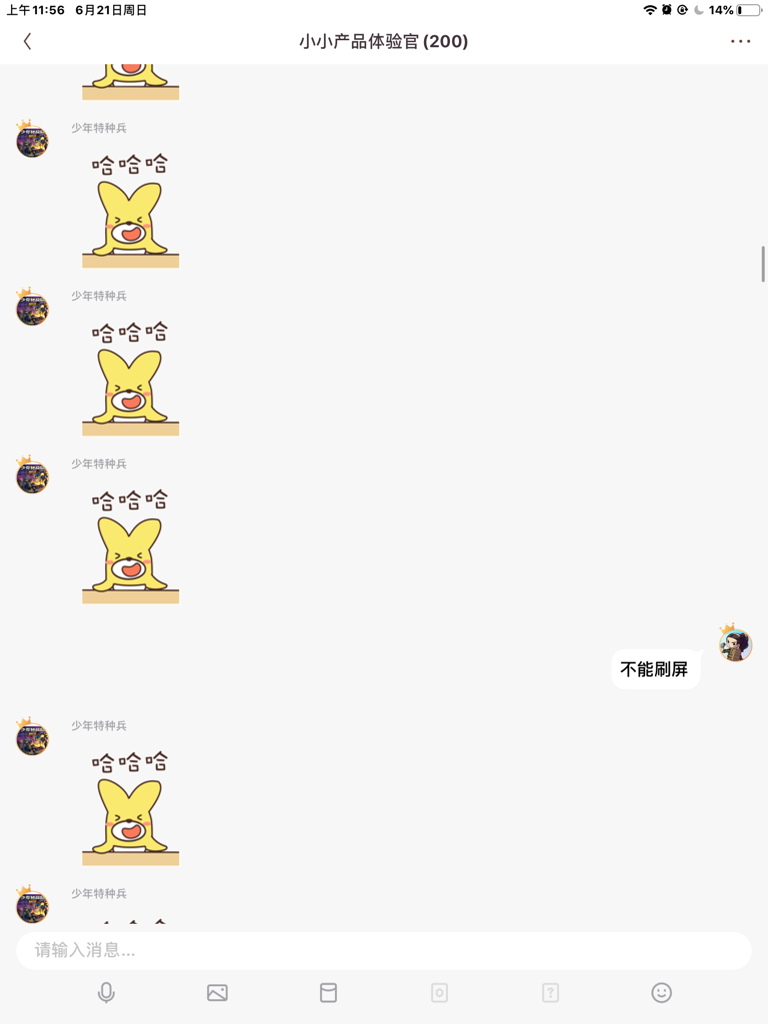
Task: Open the emoji sticker picker
Action: point(661,992)
